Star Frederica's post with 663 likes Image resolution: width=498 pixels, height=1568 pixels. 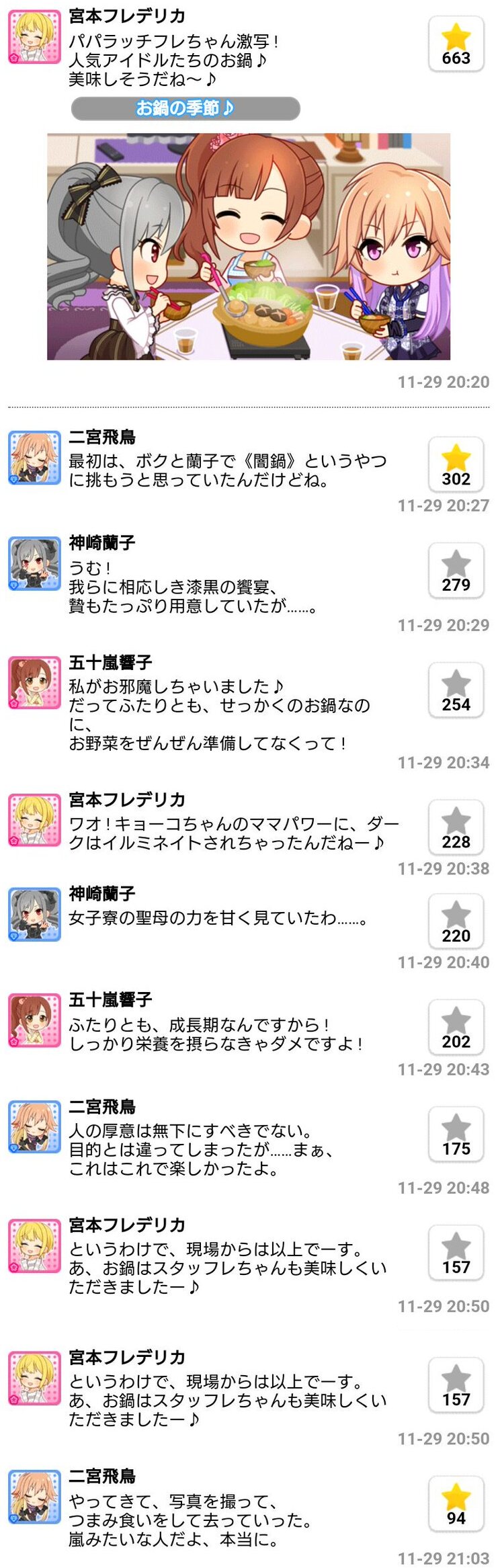(456, 44)
